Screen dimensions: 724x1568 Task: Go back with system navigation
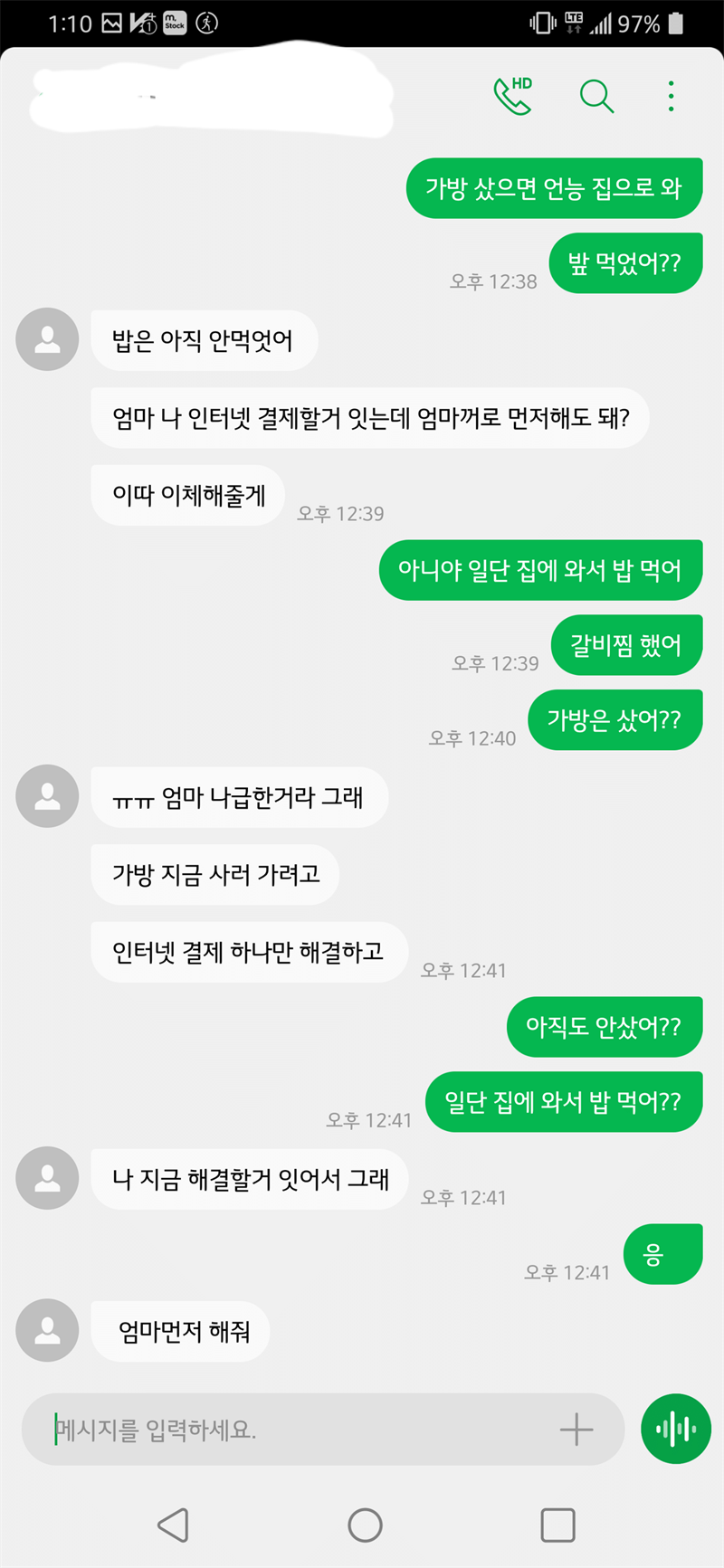pos(173,1525)
